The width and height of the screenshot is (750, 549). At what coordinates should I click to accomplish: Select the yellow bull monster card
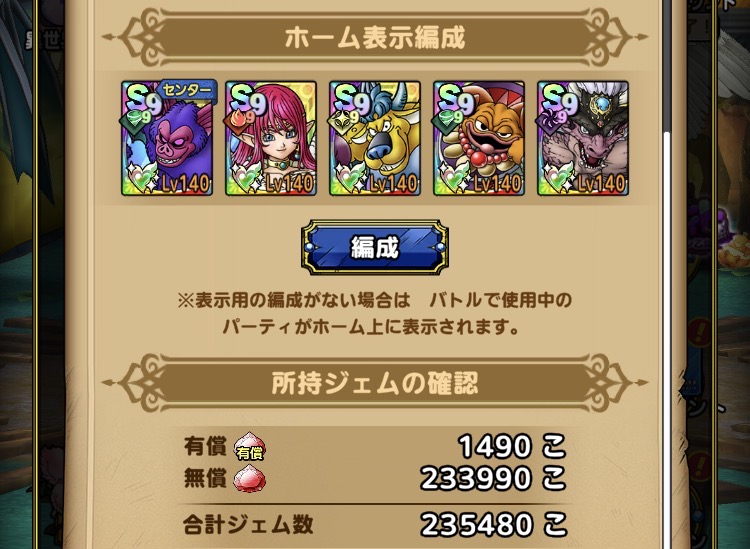[x=375, y=138]
